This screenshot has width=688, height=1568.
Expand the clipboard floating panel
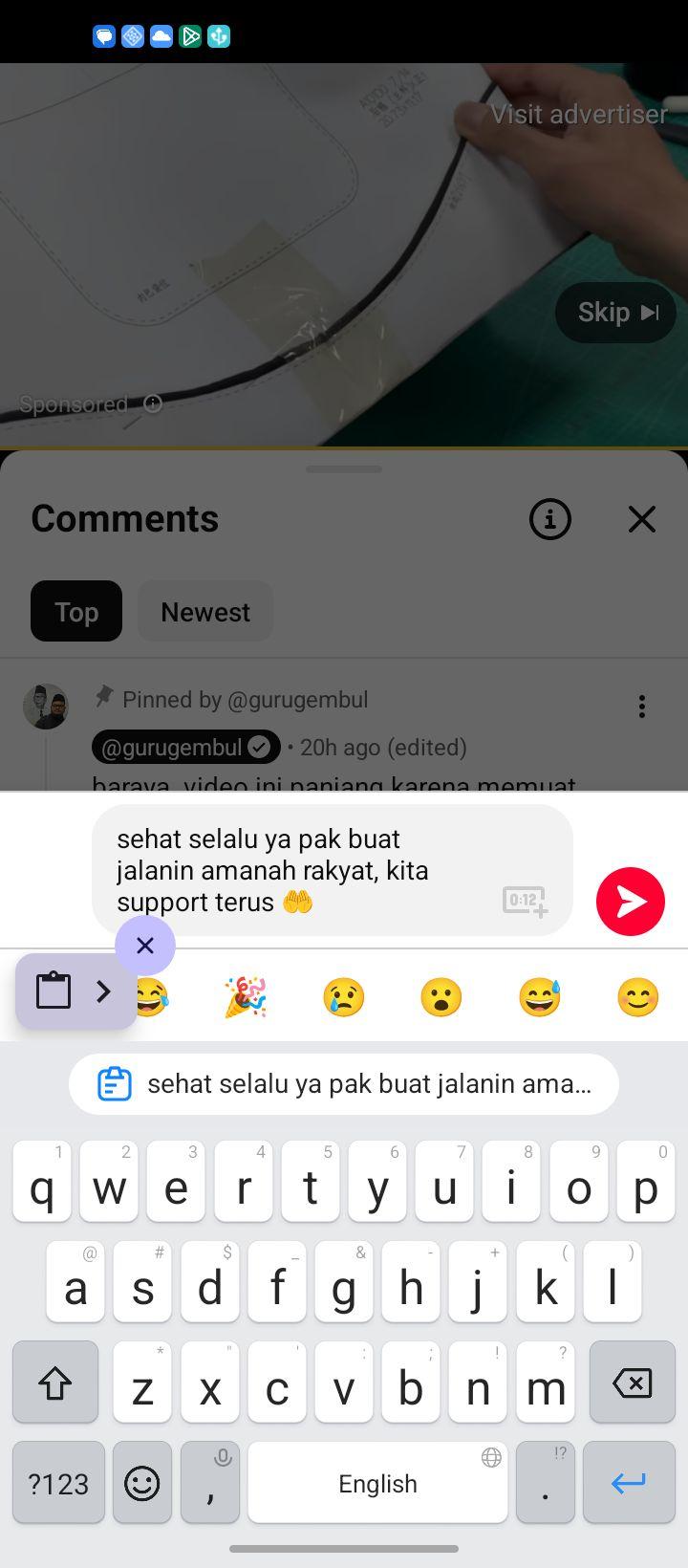[76, 991]
